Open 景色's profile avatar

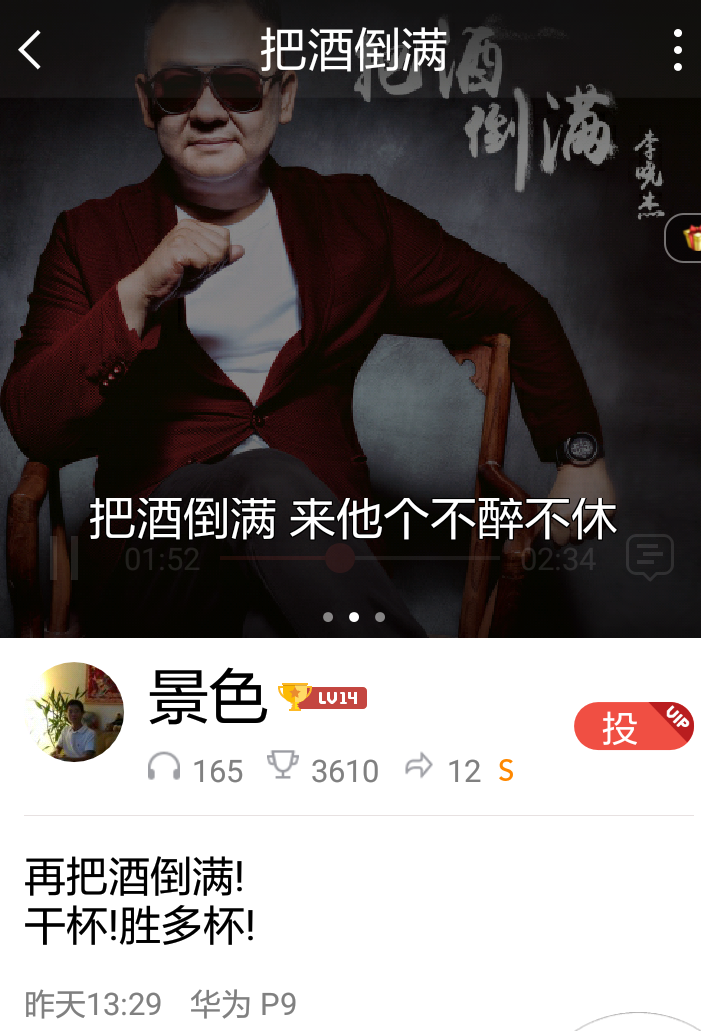coord(74,712)
